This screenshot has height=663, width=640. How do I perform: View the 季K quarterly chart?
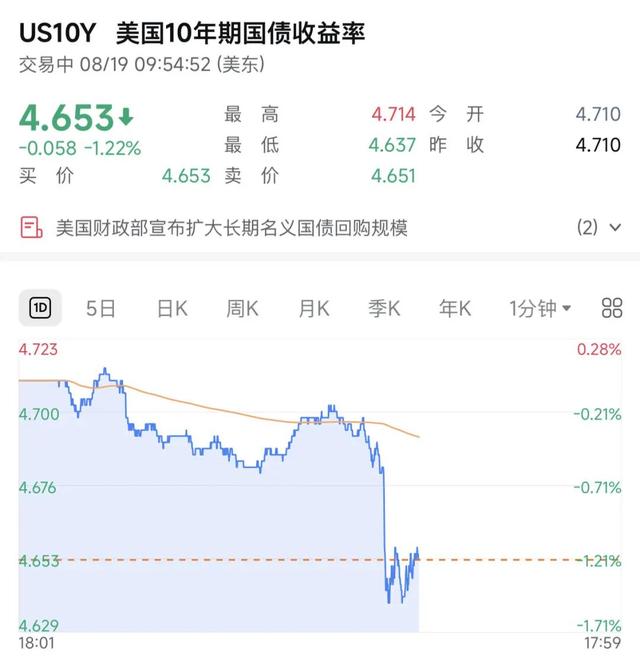[x=384, y=308]
